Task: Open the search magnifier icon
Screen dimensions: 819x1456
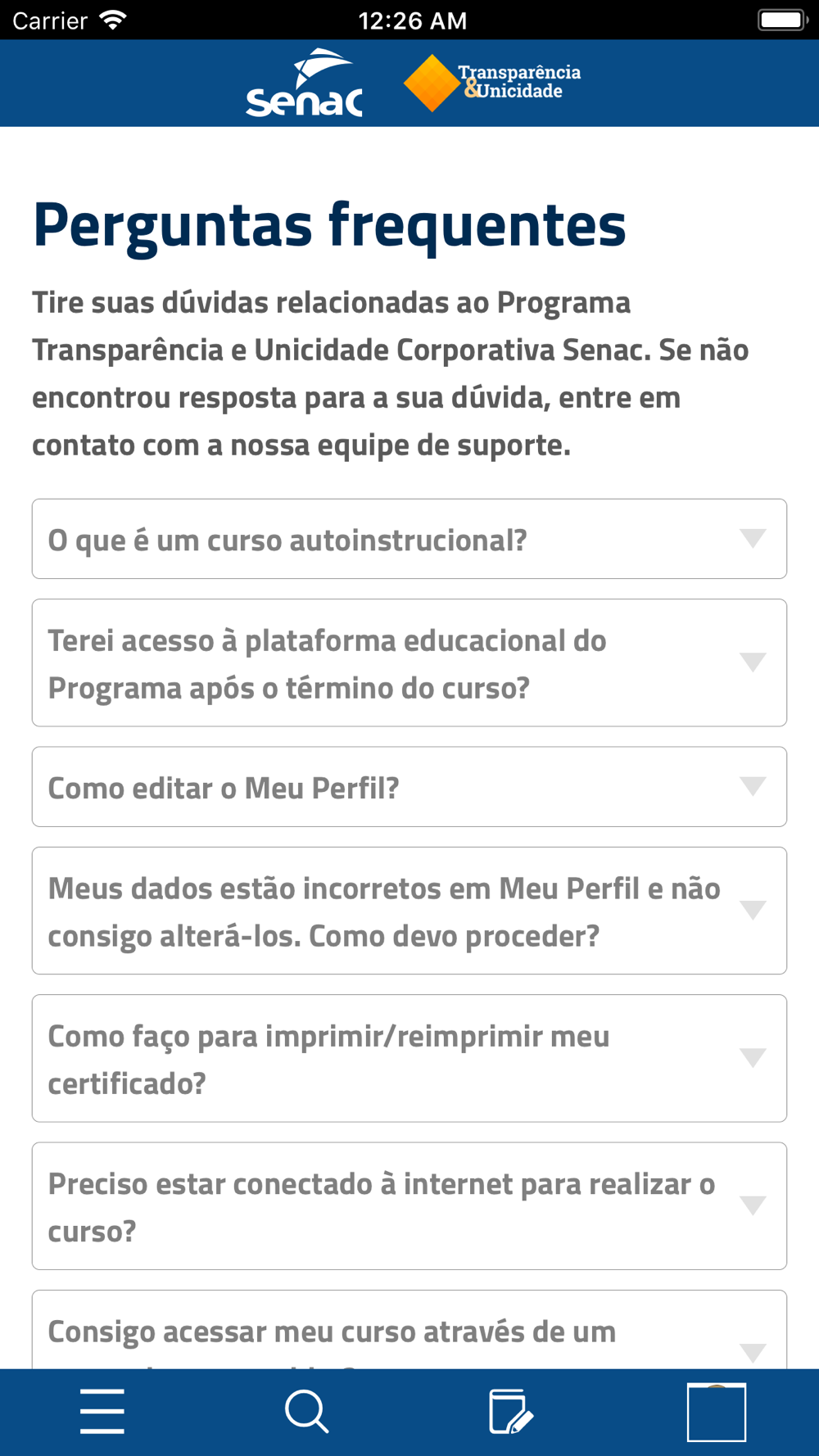Action: (307, 1412)
